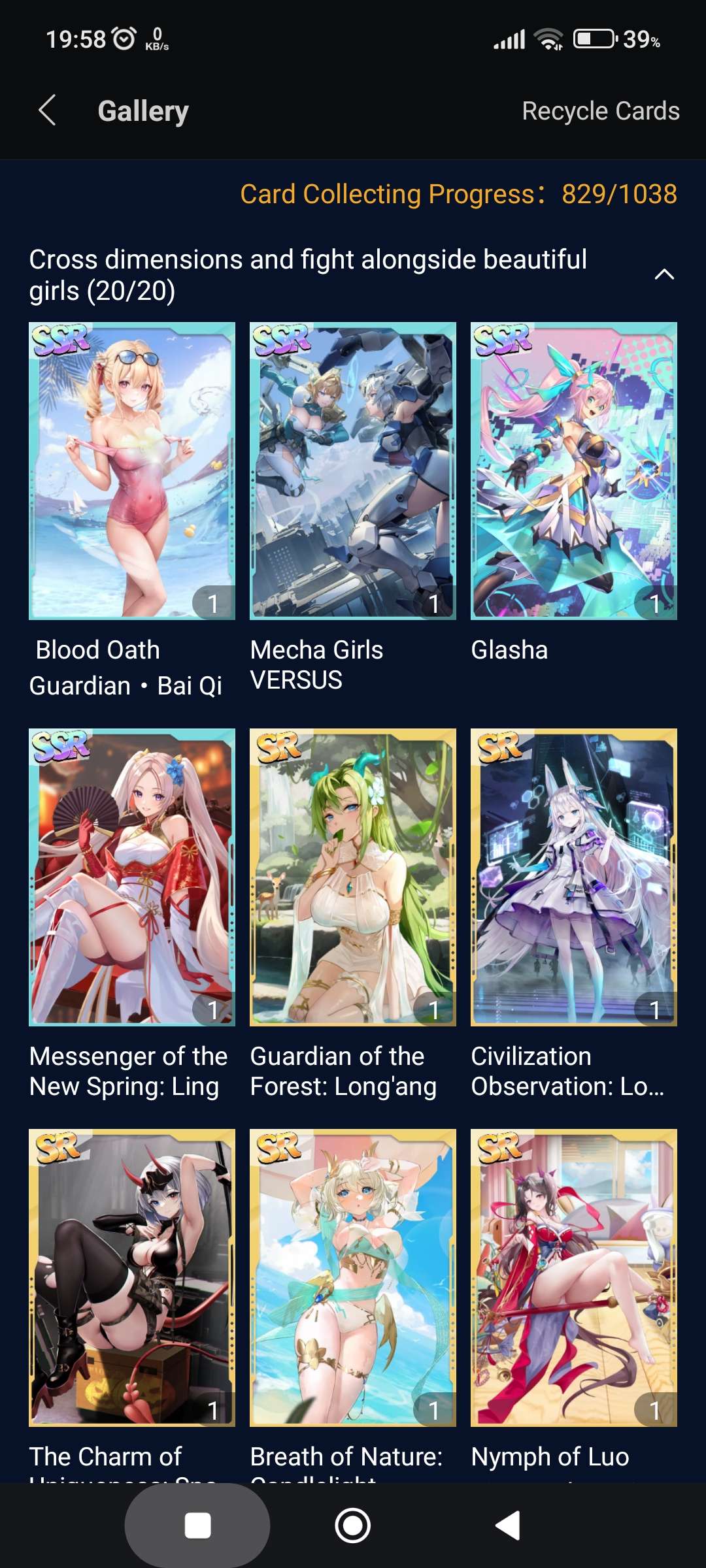View the Civilization Observation card

pyautogui.click(x=574, y=877)
